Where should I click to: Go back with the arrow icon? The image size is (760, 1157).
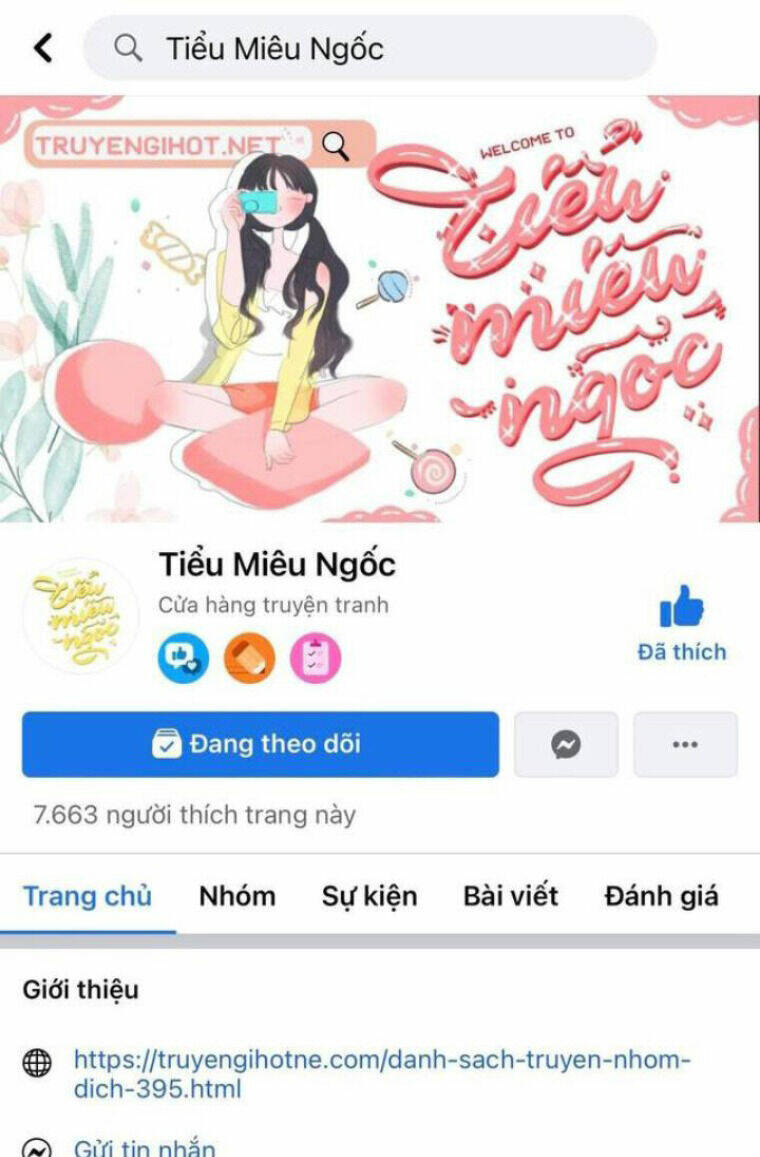point(43,47)
